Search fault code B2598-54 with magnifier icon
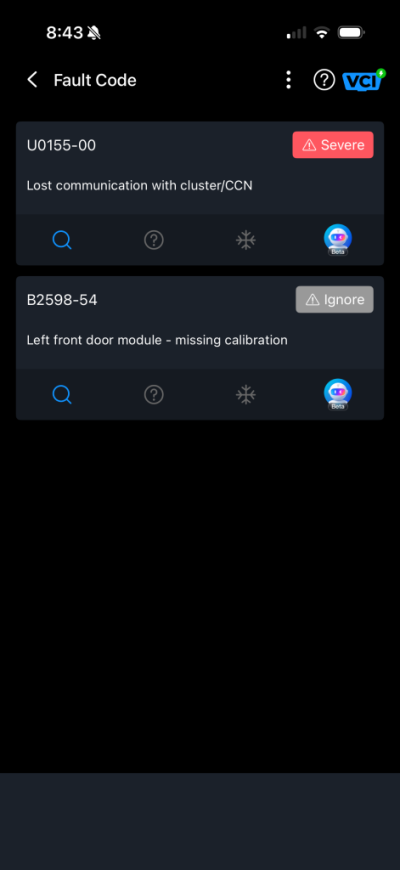 (62, 394)
